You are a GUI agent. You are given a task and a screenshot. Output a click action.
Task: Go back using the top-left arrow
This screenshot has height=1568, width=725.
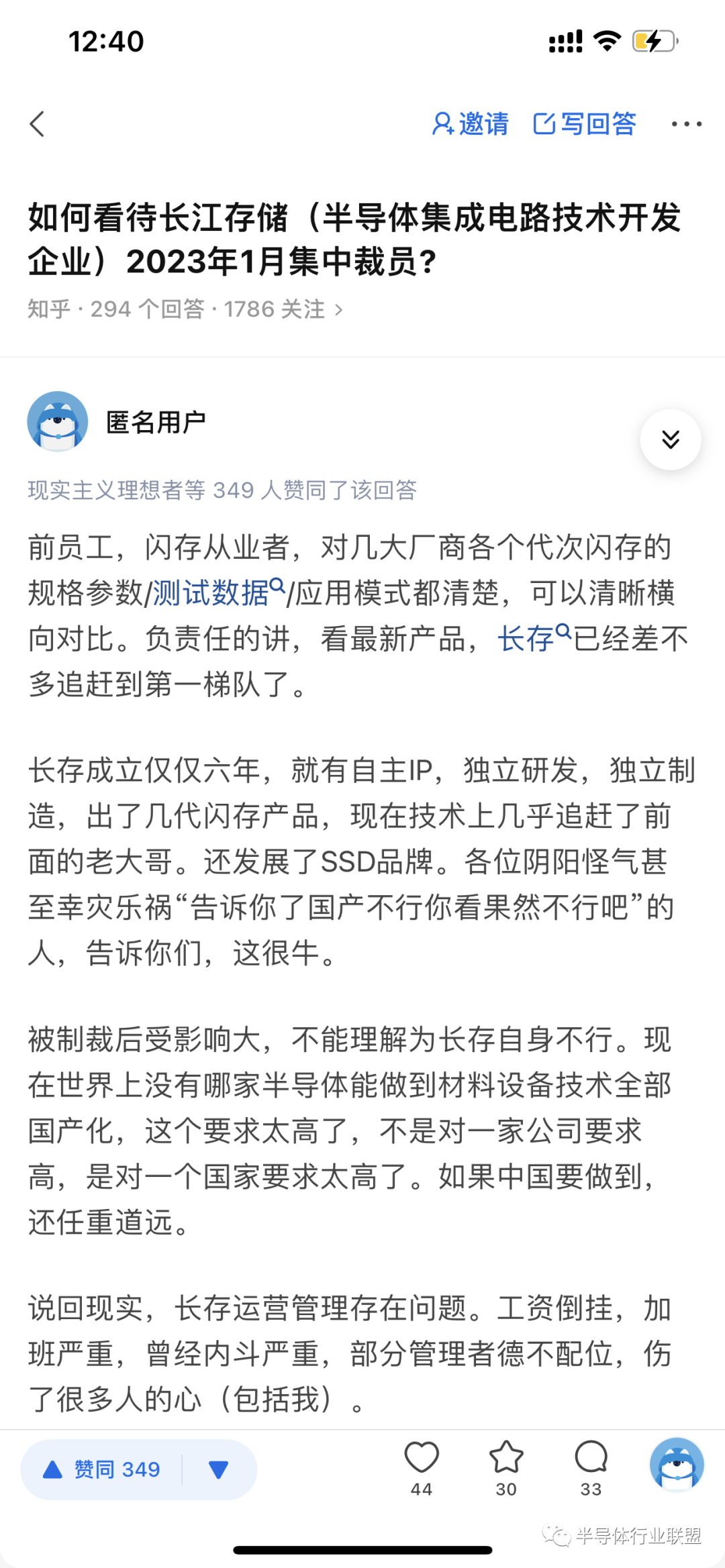click(38, 124)
